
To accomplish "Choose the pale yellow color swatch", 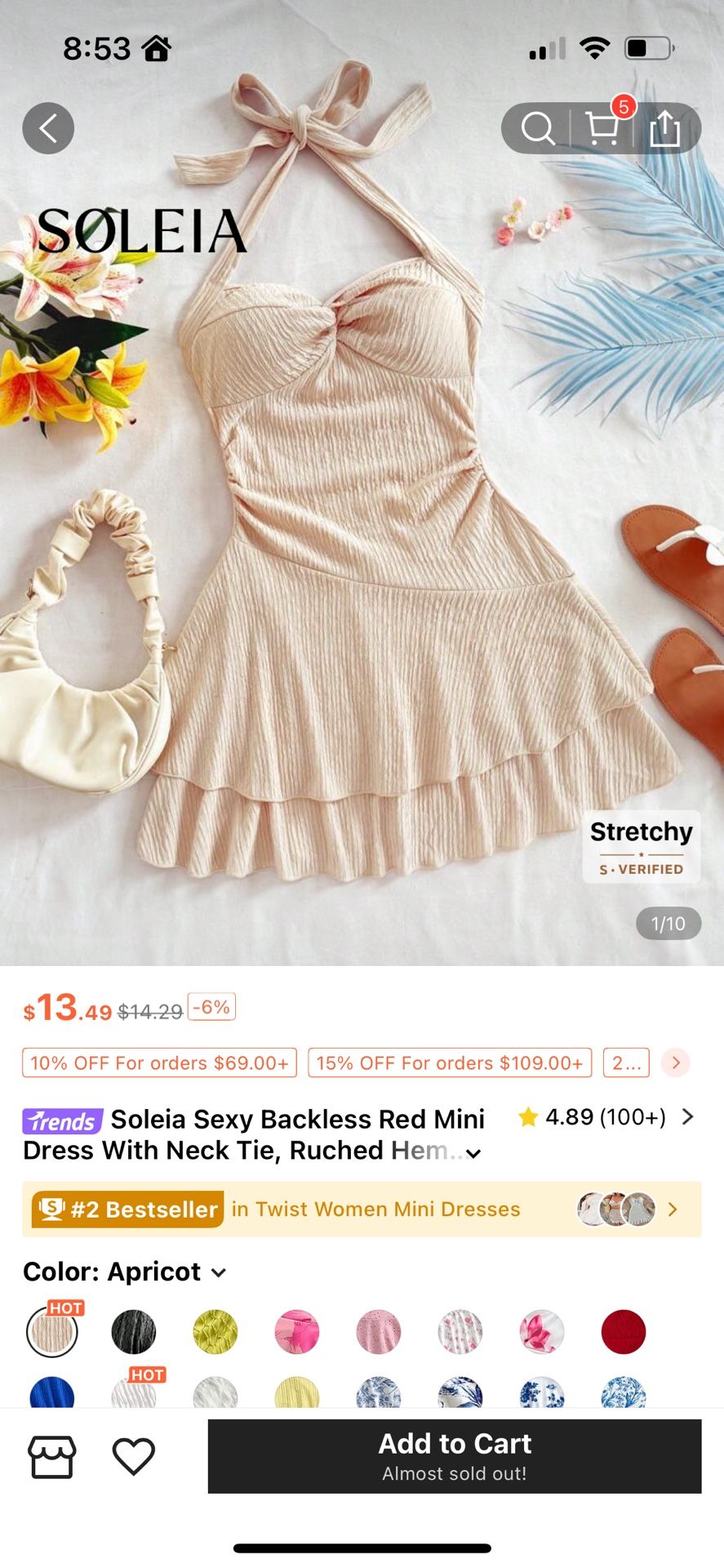I will pyautogui.click(x=297, y=1392).
